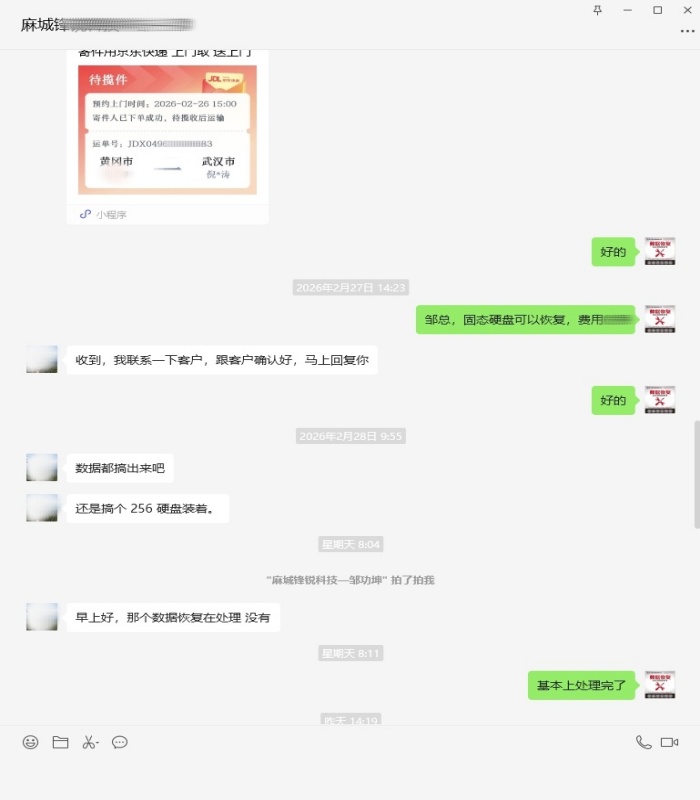
Task: Open the screenshot scissors tool
Action: click(x=89, y=742)
